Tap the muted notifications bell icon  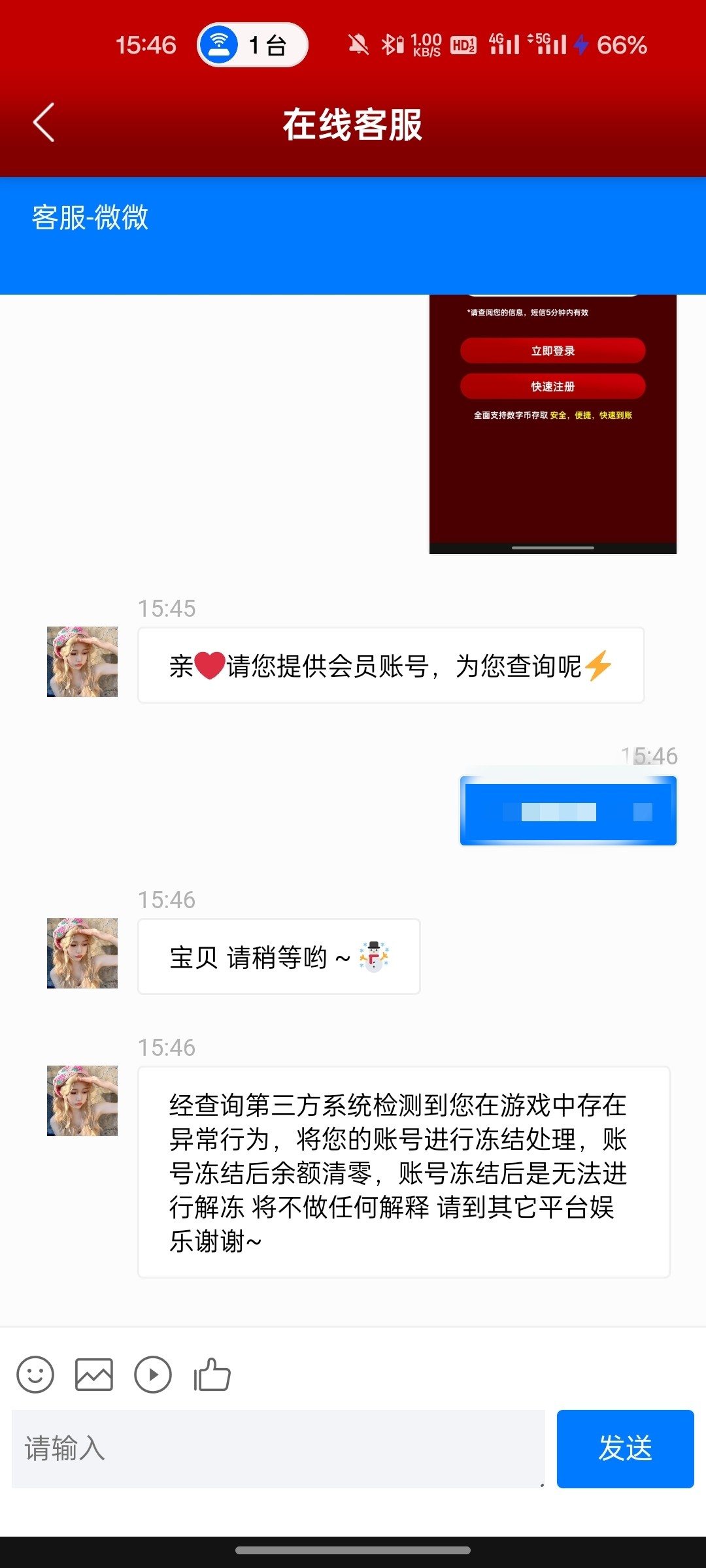359,43
